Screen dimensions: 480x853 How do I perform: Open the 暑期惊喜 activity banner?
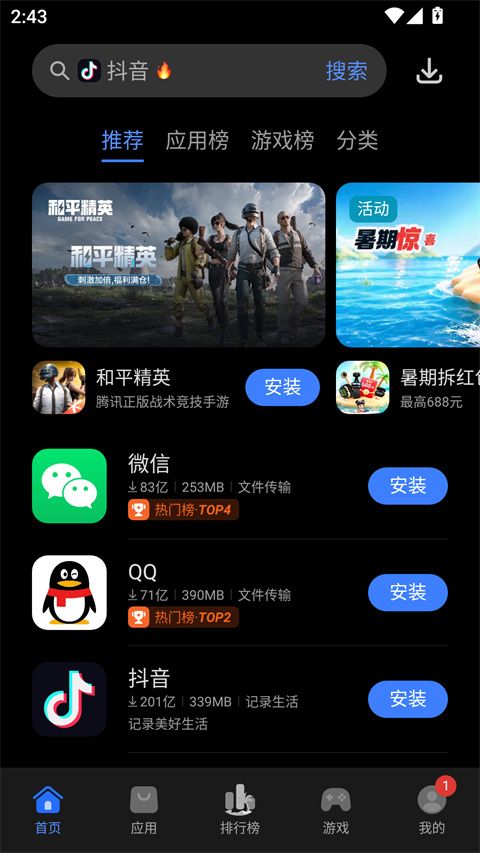pos(408,264)
